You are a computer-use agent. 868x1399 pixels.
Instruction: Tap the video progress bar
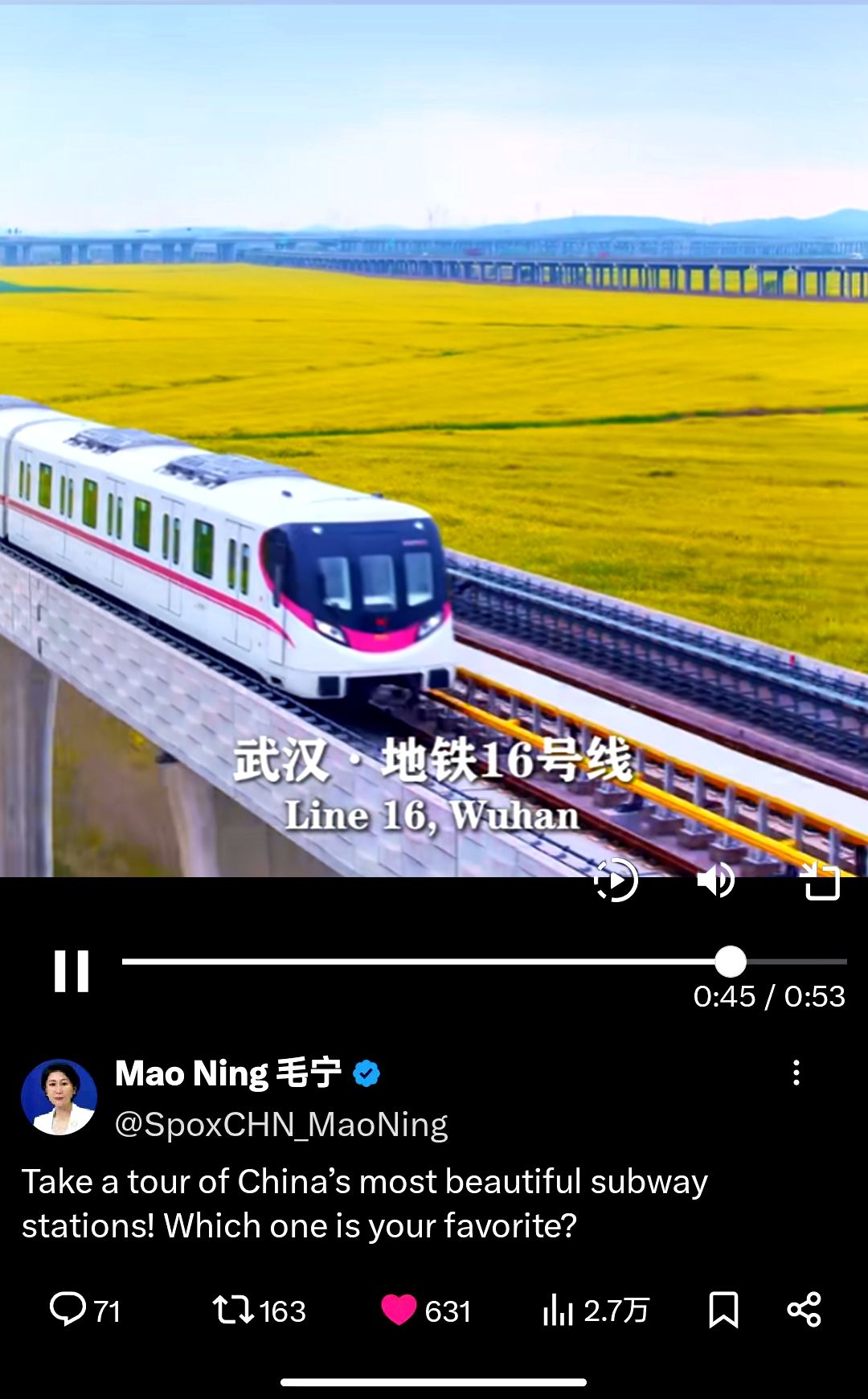pyautogui.click(x=482, y=962)
